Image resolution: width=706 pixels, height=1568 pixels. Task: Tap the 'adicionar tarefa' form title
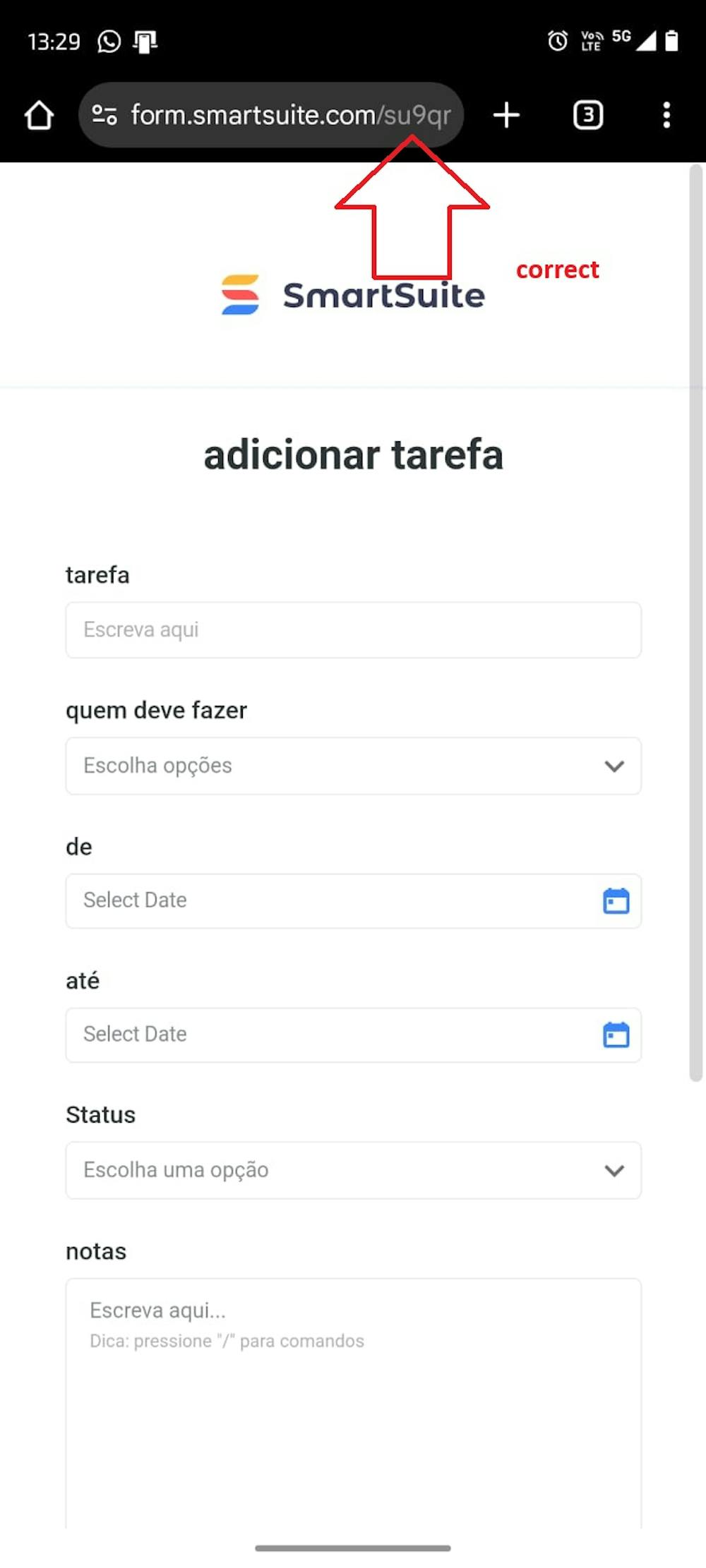click(353, 455)
